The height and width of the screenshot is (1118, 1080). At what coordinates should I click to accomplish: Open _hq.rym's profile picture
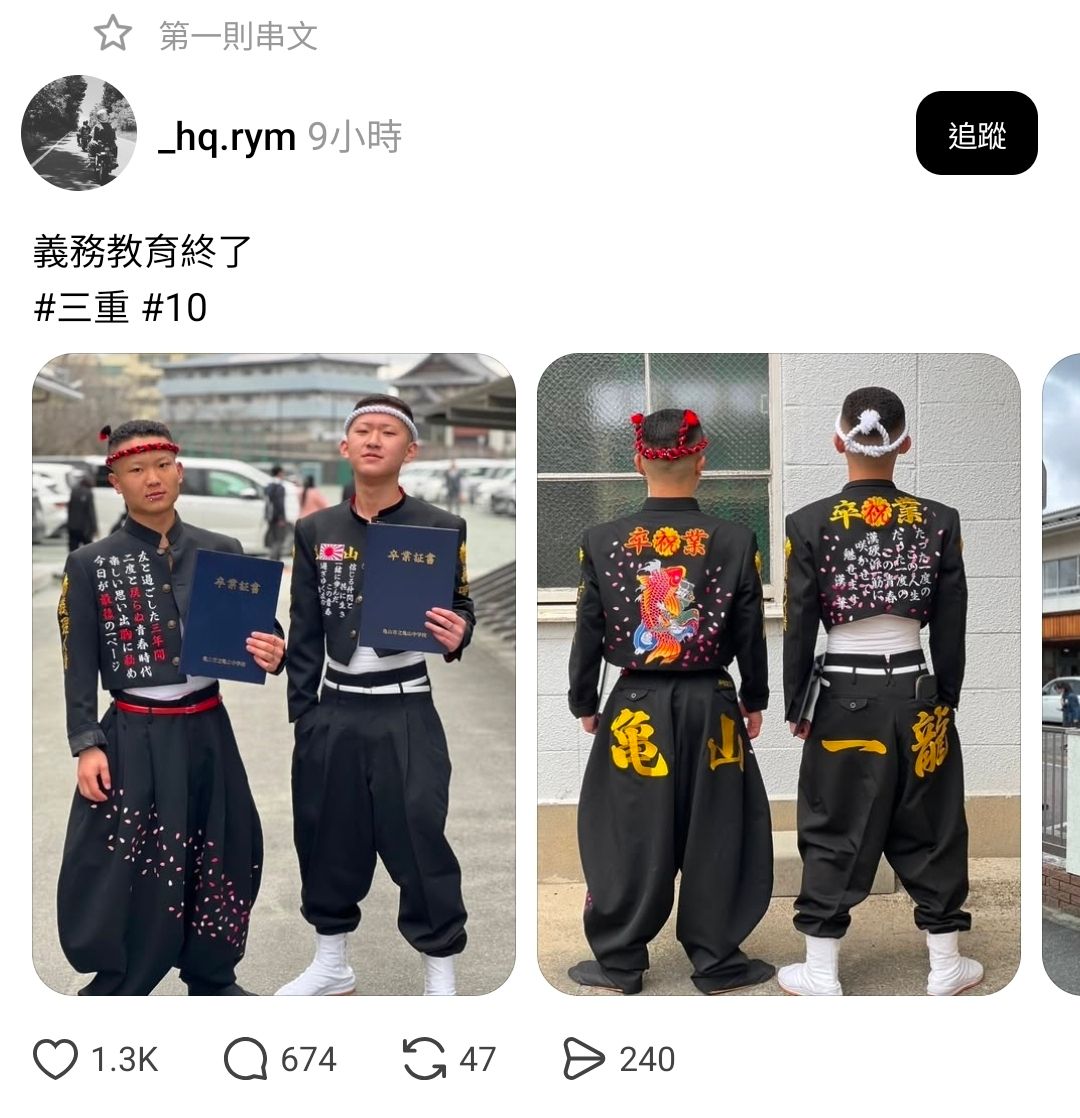(x=78, y=132)
